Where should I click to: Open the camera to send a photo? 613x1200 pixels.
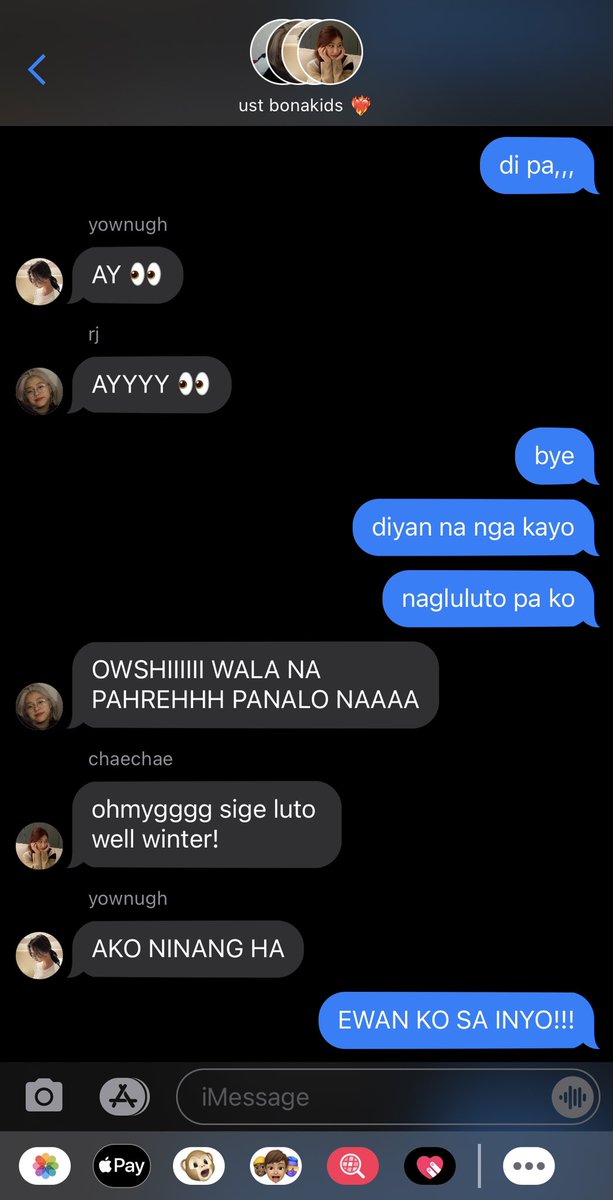click(44, 1097)
